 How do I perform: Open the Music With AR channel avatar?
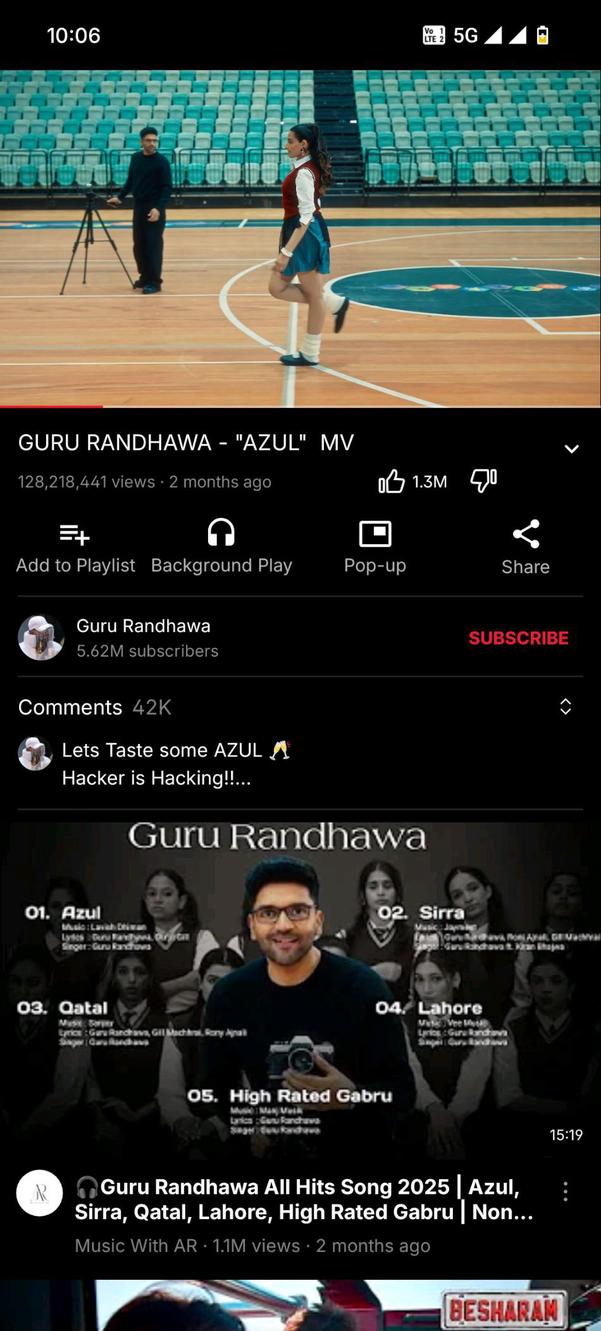click(x=40, y=1193)
